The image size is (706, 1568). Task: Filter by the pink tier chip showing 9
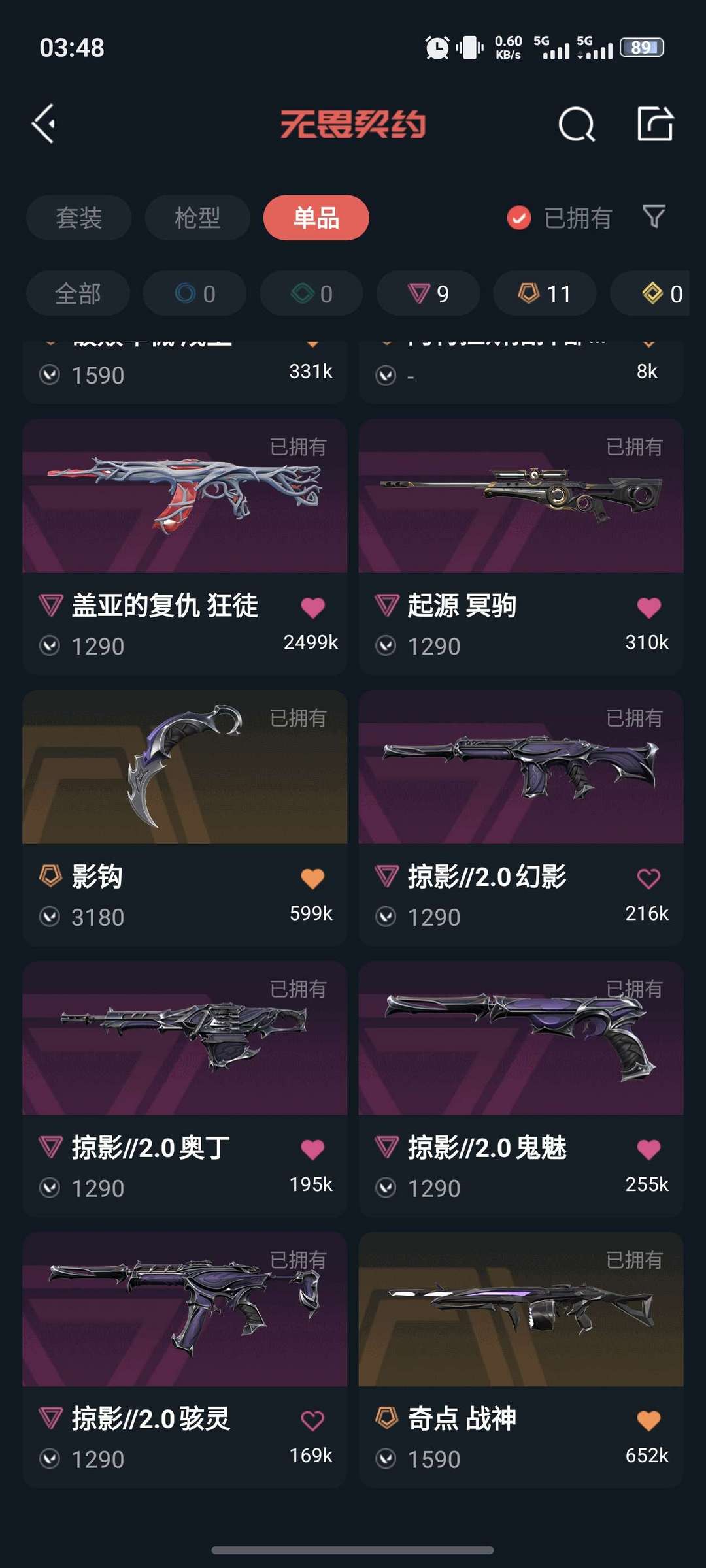pyautogui.click(x=428, y=293)
